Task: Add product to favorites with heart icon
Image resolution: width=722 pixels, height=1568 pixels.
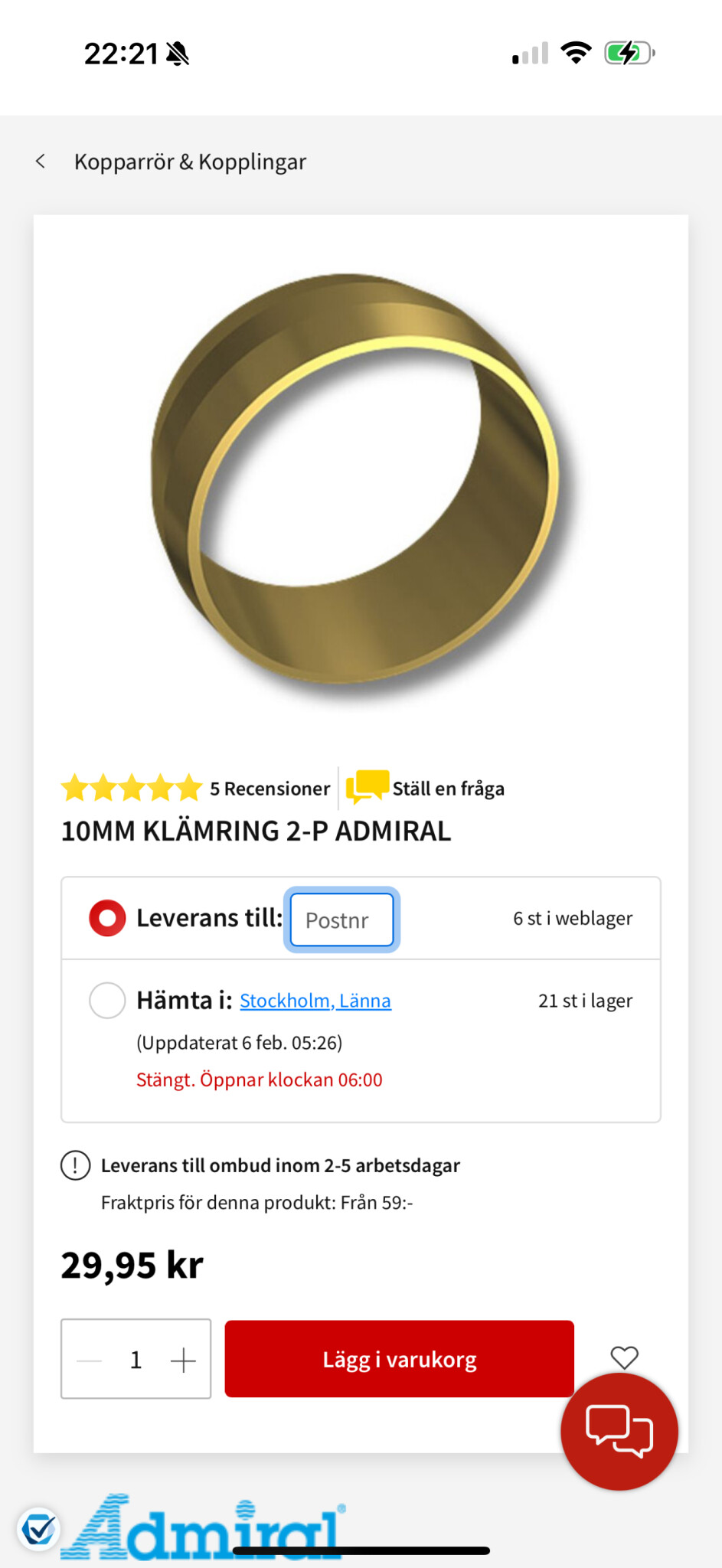Action: pyautogui.click(x=625, y=1357)
